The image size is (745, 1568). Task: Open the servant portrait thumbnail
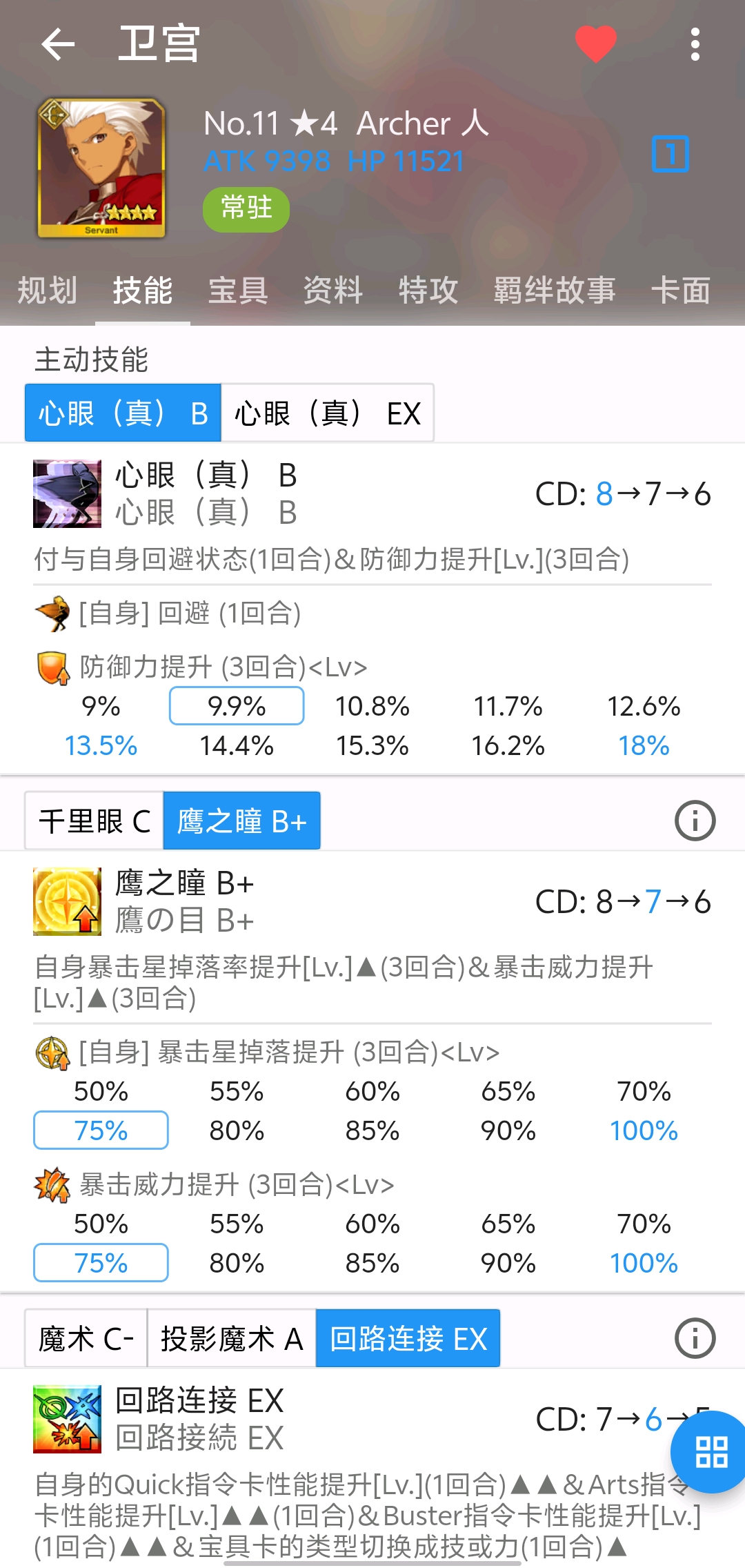click(101, 168)
